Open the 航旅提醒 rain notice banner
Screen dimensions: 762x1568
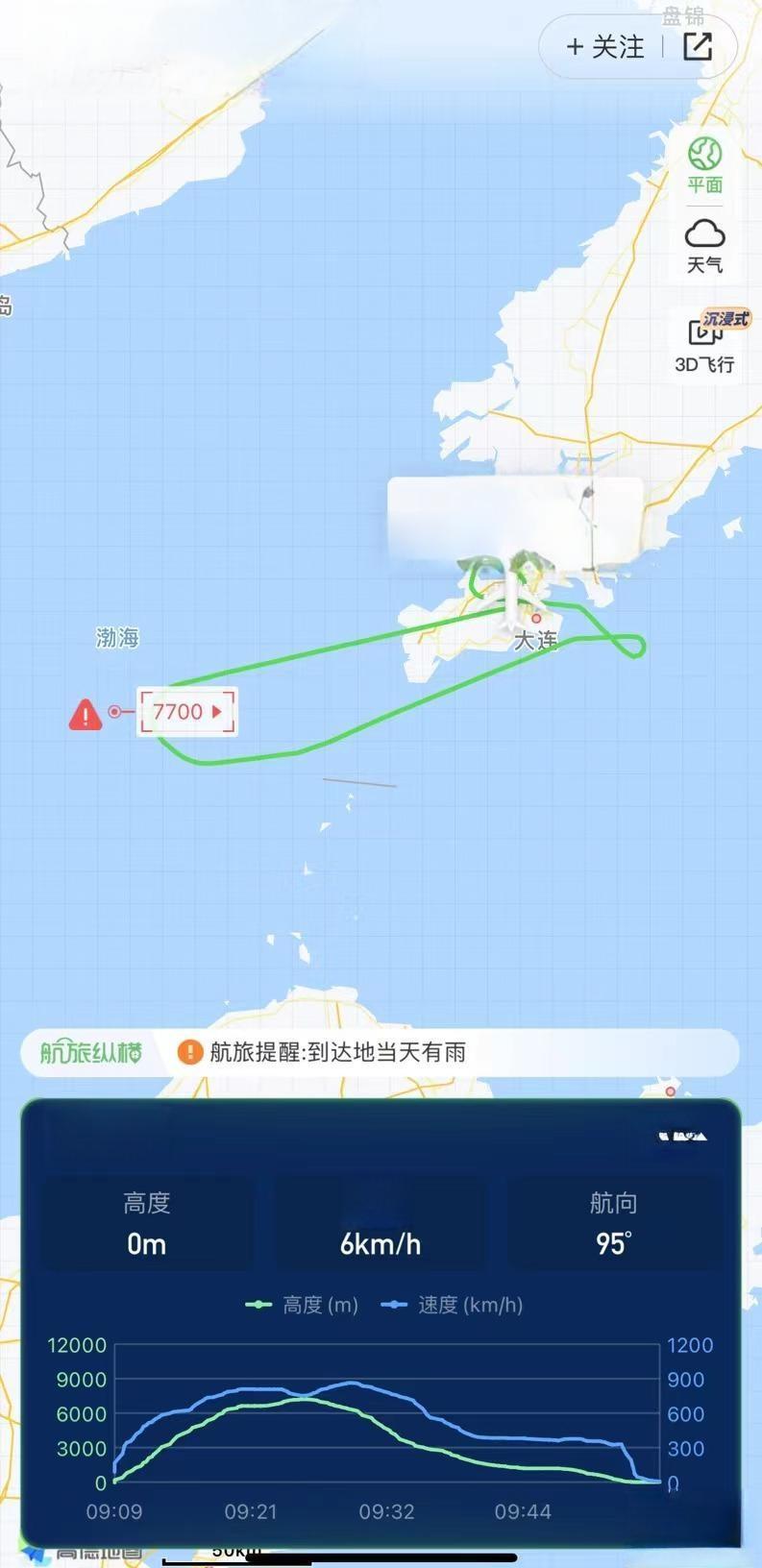click(336, 1052)
